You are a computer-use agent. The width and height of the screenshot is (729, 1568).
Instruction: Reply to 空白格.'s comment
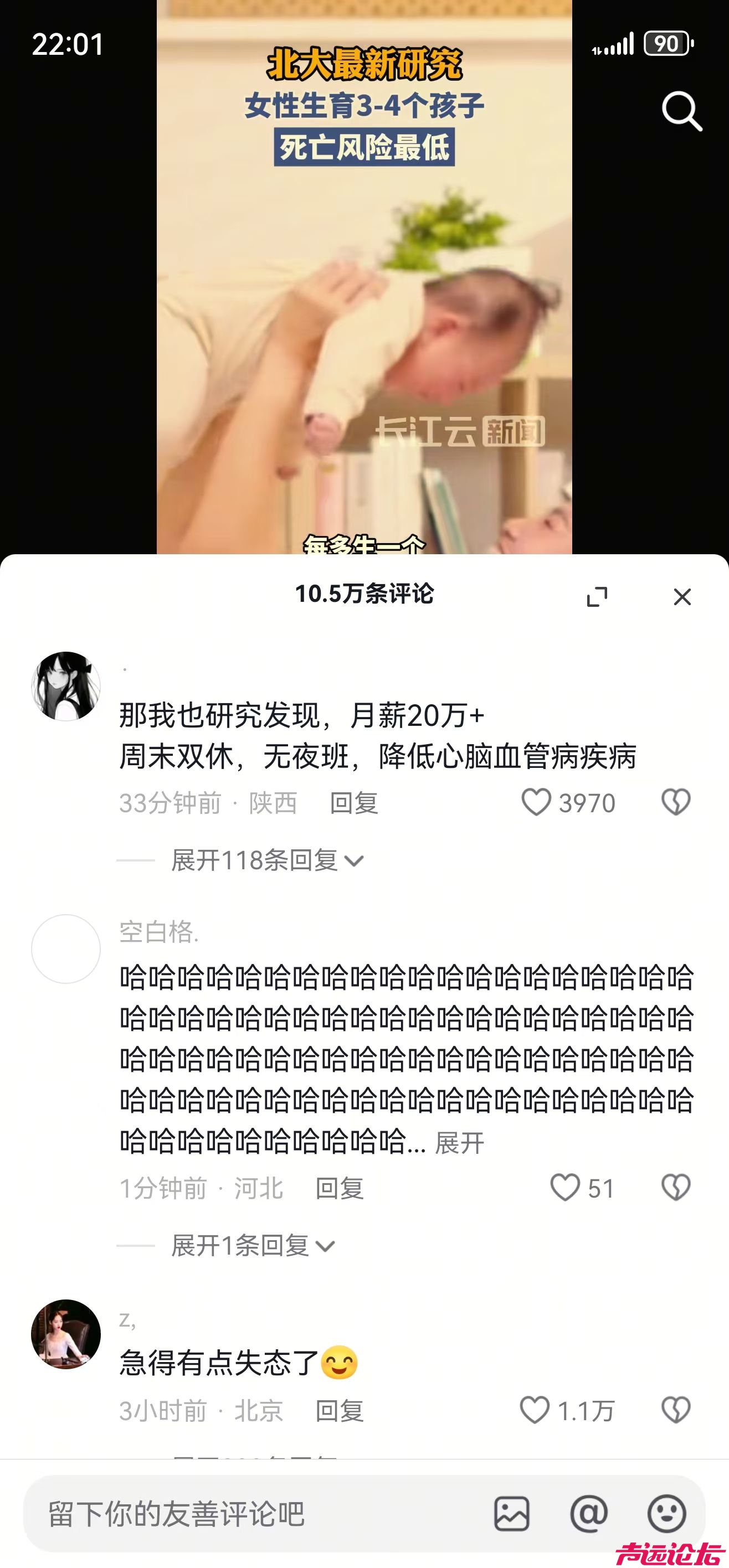pos(339,1189)
